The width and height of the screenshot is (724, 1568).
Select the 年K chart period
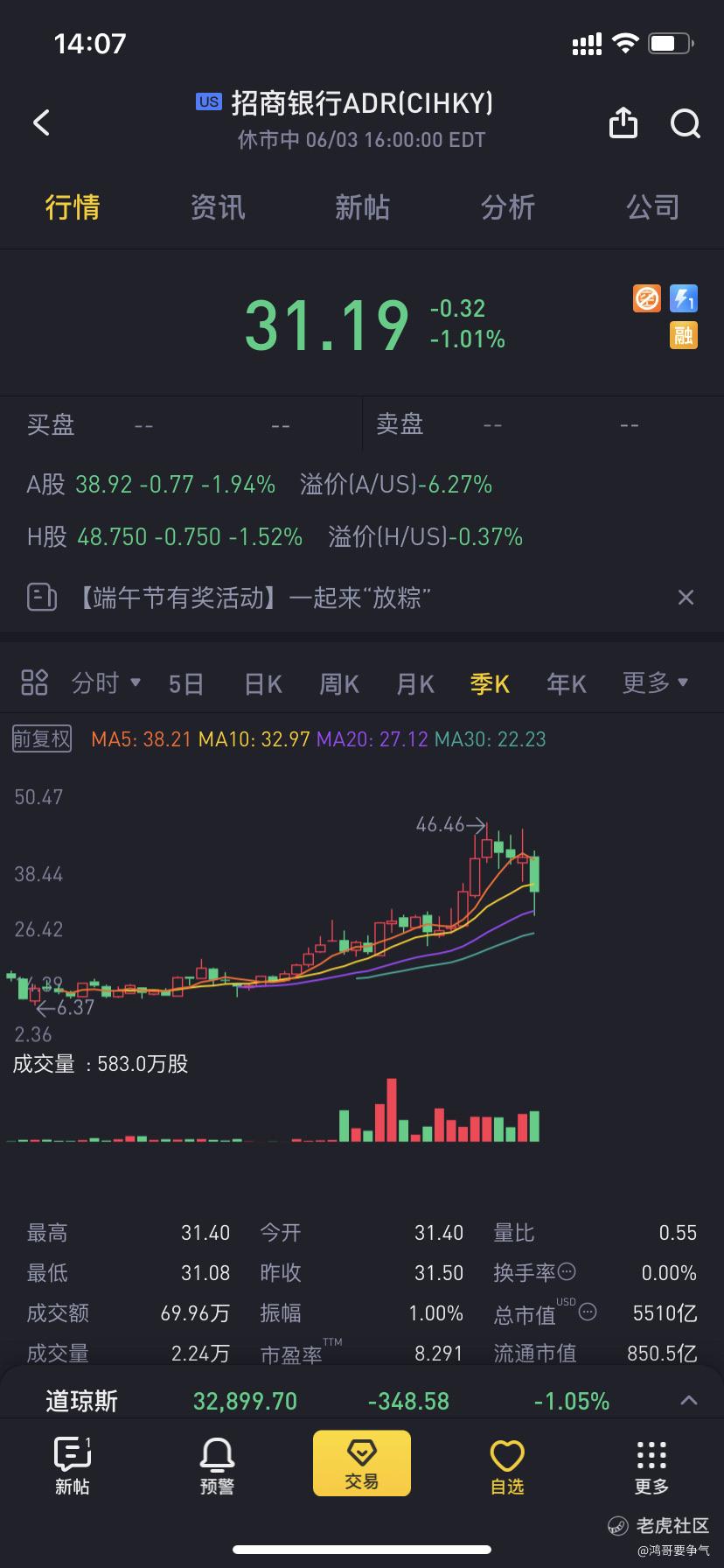(x=566, y=683)
